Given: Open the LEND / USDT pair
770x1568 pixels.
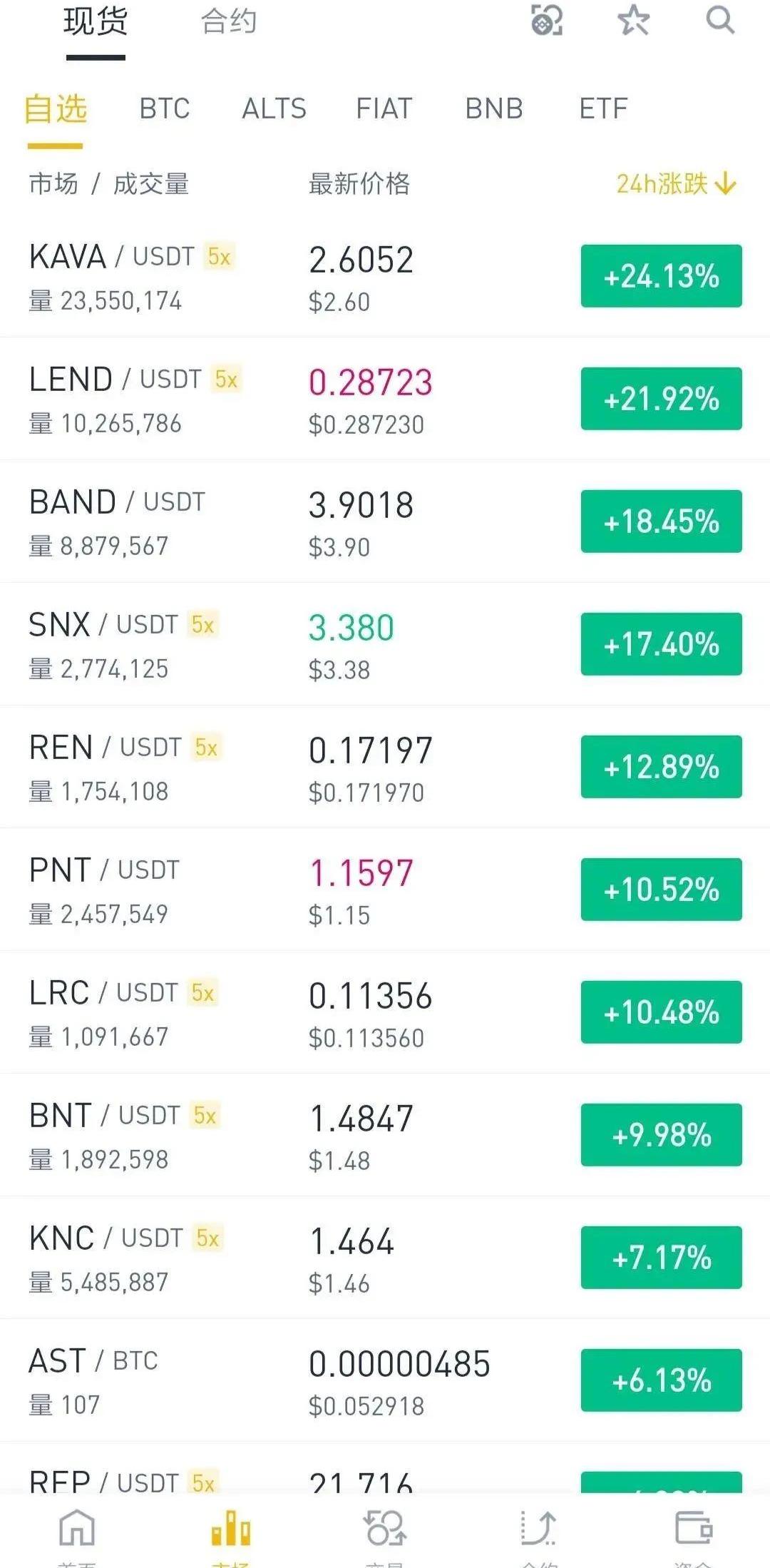Looking at the screenshot, I should point(385,399).
